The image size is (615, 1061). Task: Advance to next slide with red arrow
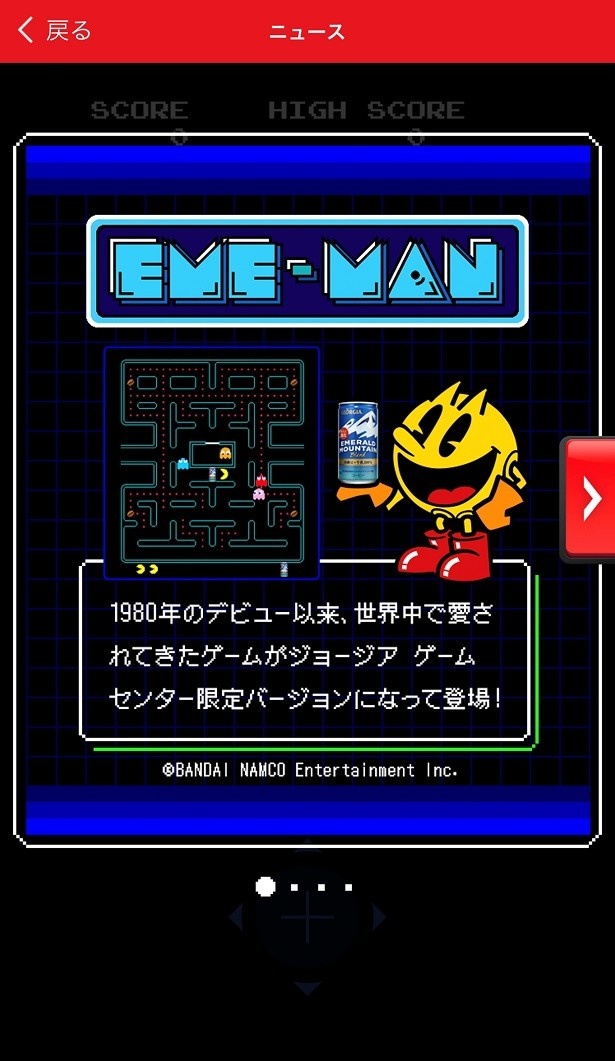pos(590,499)
